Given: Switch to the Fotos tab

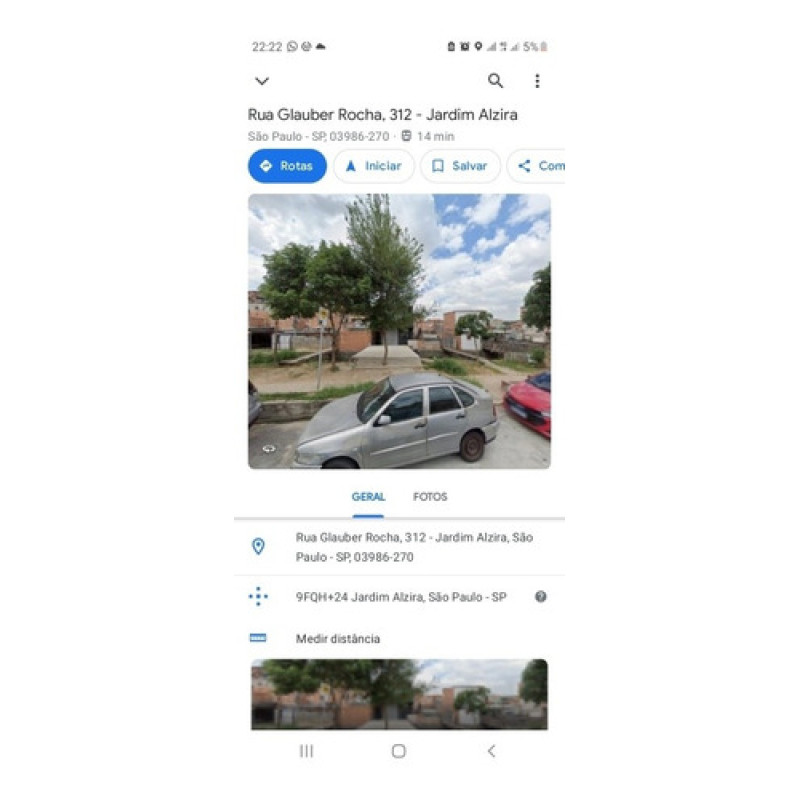Looking at the screenshot, I should [x=430, y=497].
